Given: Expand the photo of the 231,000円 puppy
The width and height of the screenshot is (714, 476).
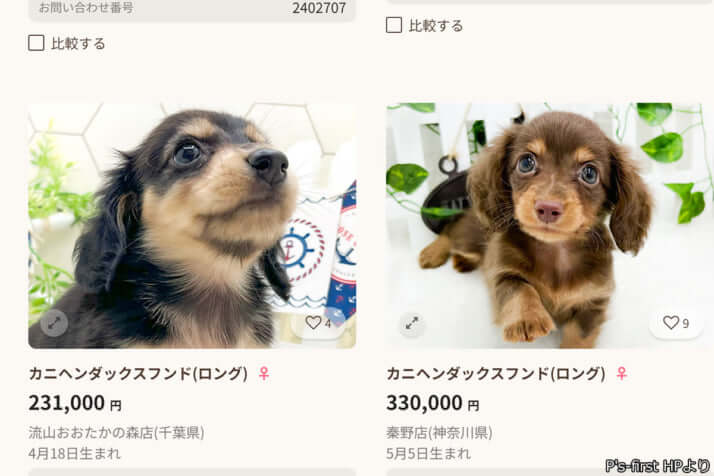Looking at the screenshot, I should [53, 322].
